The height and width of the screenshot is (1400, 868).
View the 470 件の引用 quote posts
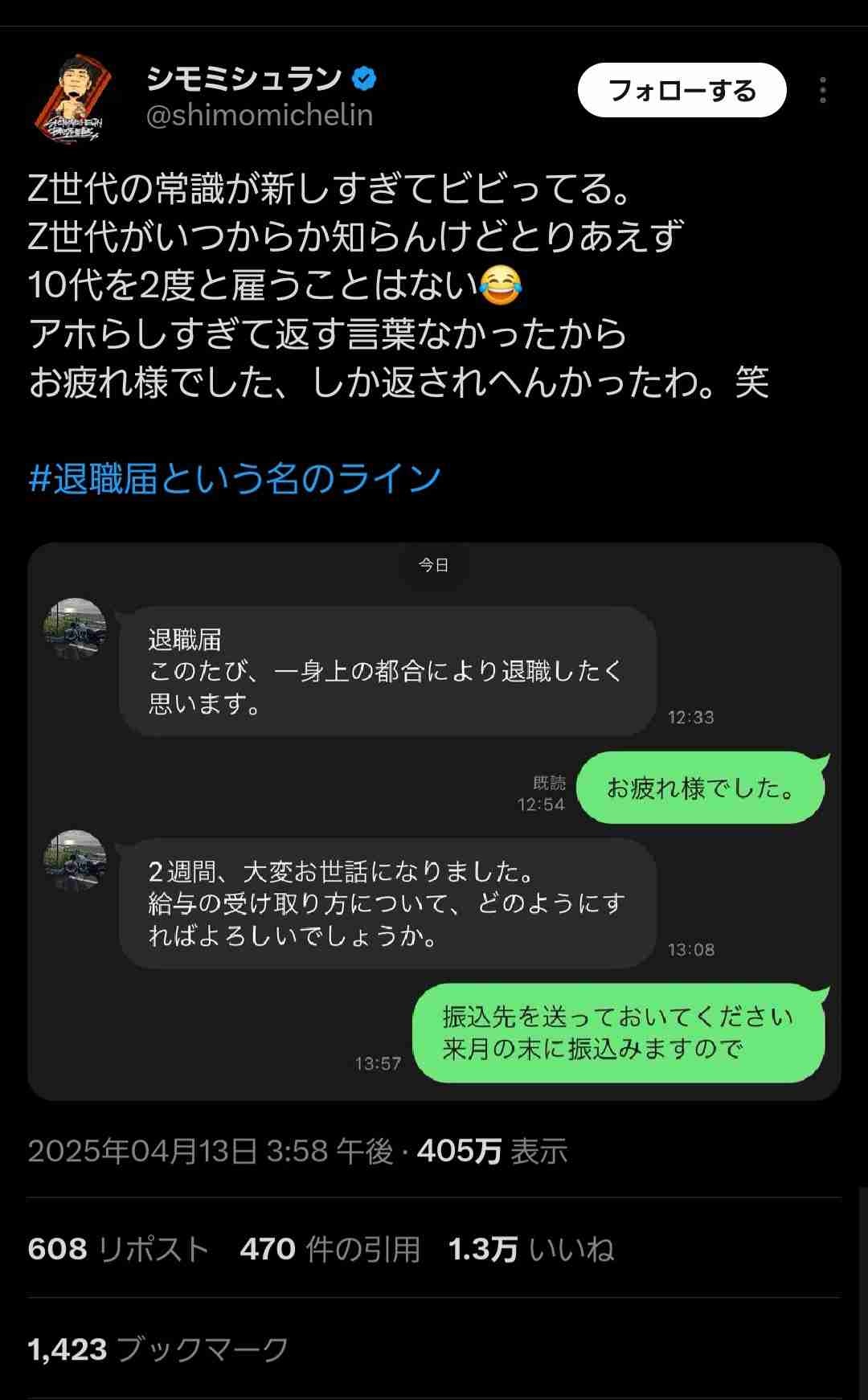[330, 1249]
